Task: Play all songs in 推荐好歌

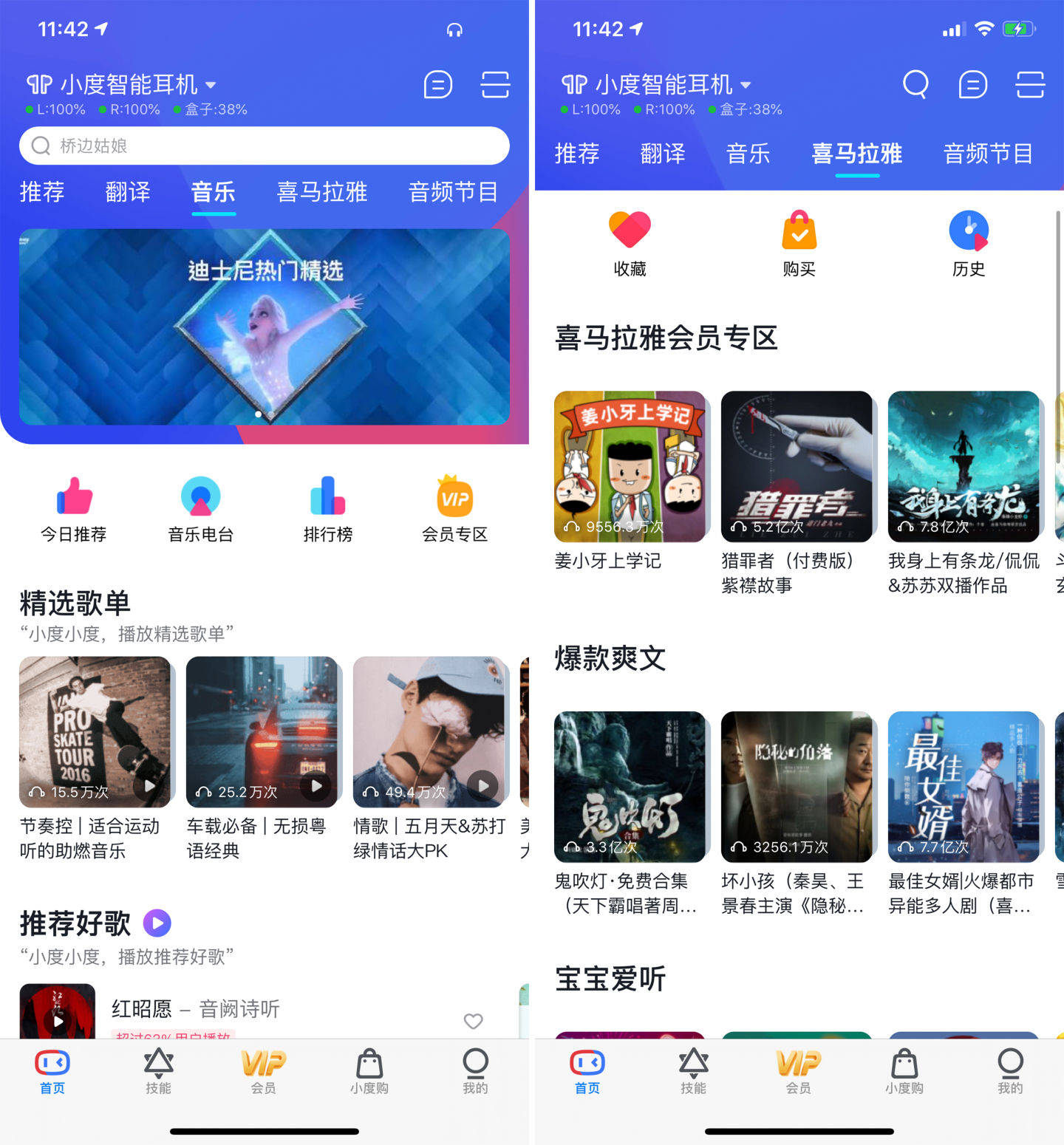Action: pos(157,923)
